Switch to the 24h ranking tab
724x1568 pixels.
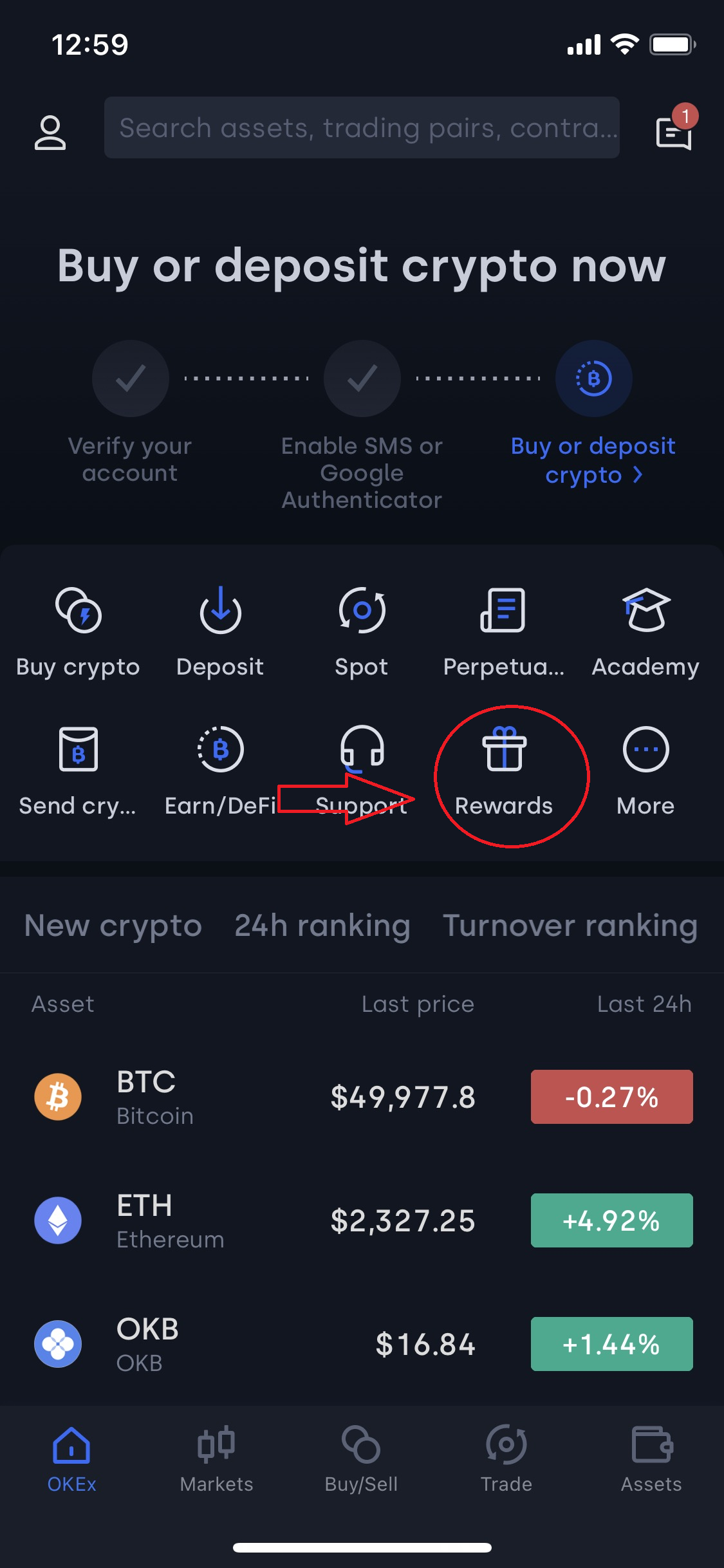322,926
